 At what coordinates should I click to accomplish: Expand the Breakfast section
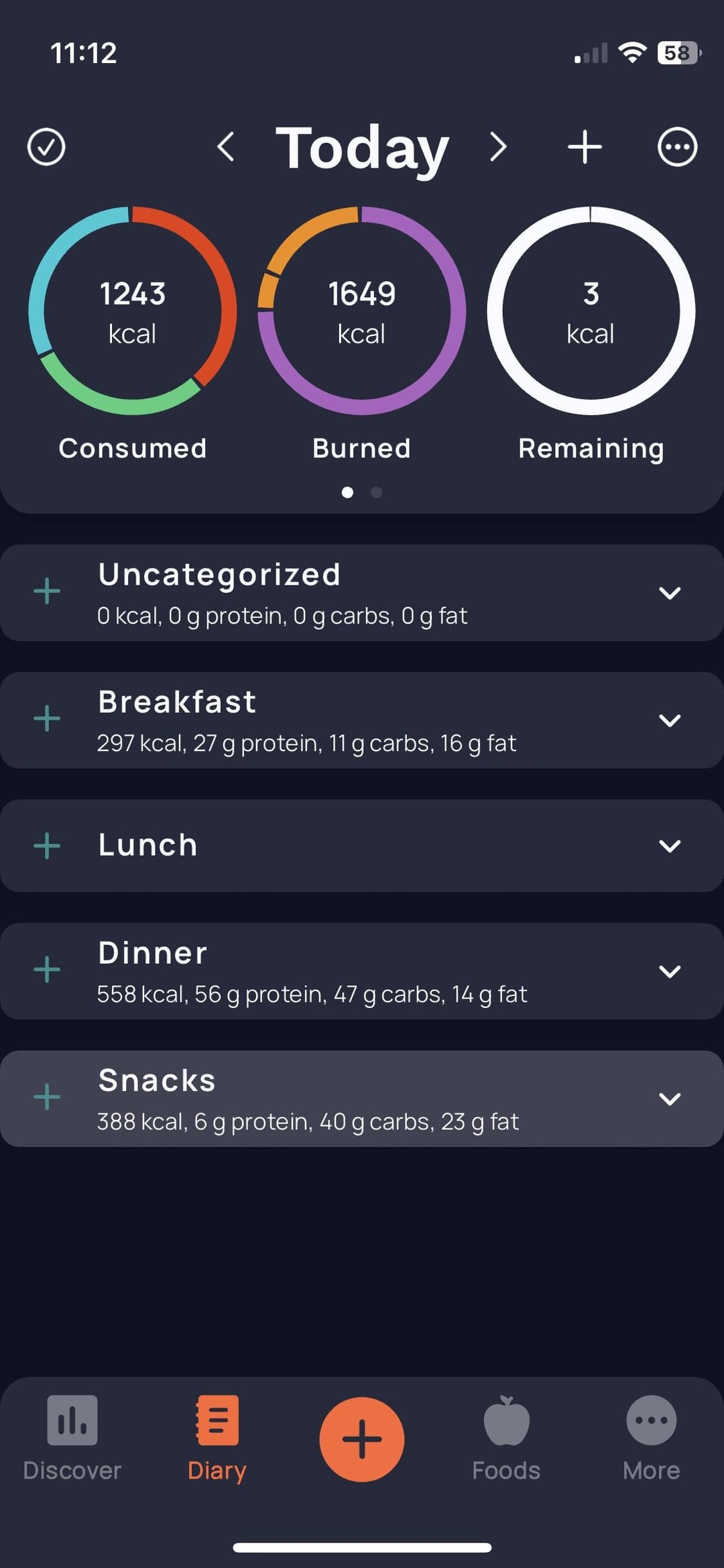click(670, 720)
